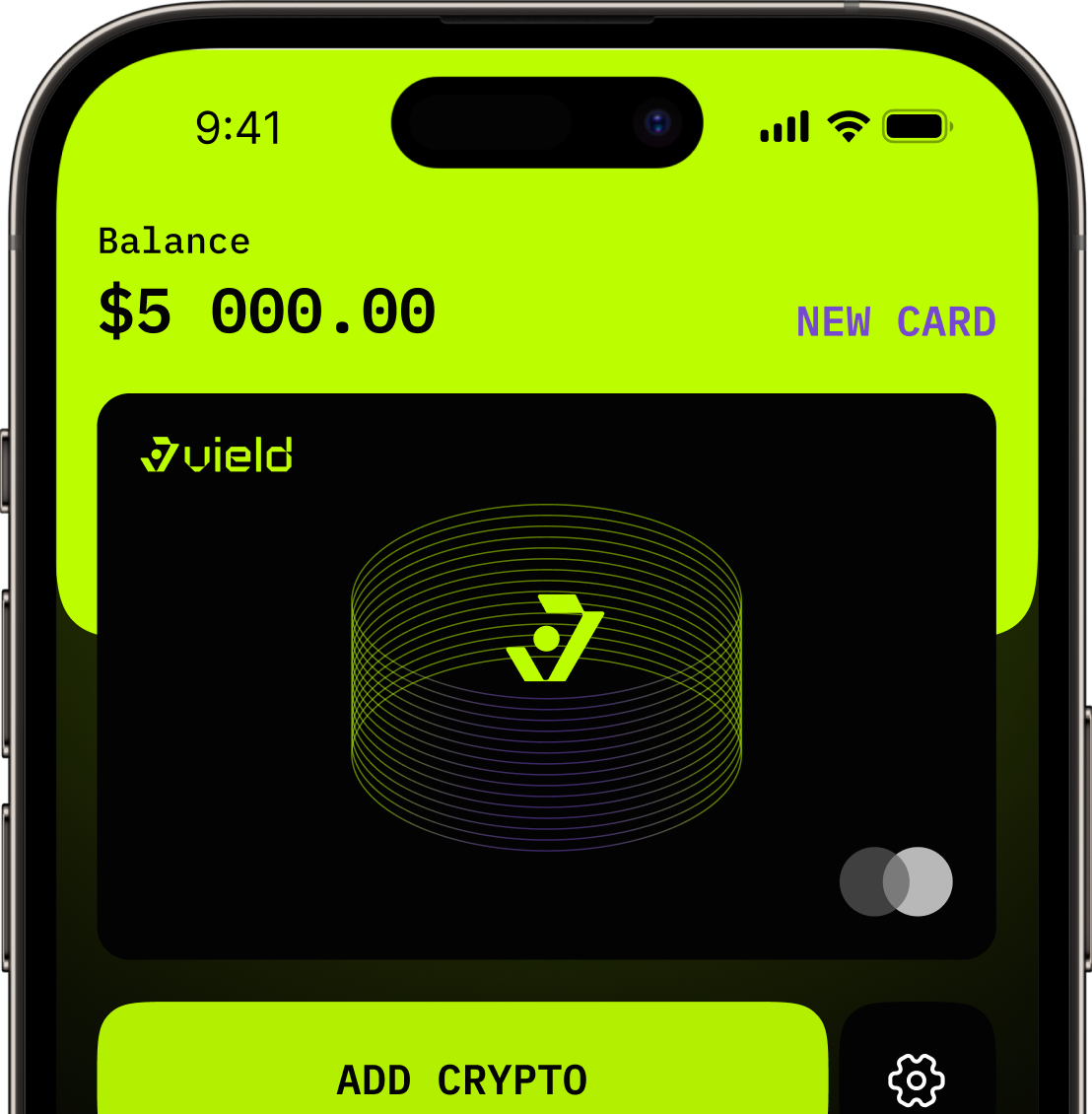This screenshot has width=1092, height=1114.
Task: Tap the NEW CARD link
Action: pyautogui.click(x=896, y=322)
